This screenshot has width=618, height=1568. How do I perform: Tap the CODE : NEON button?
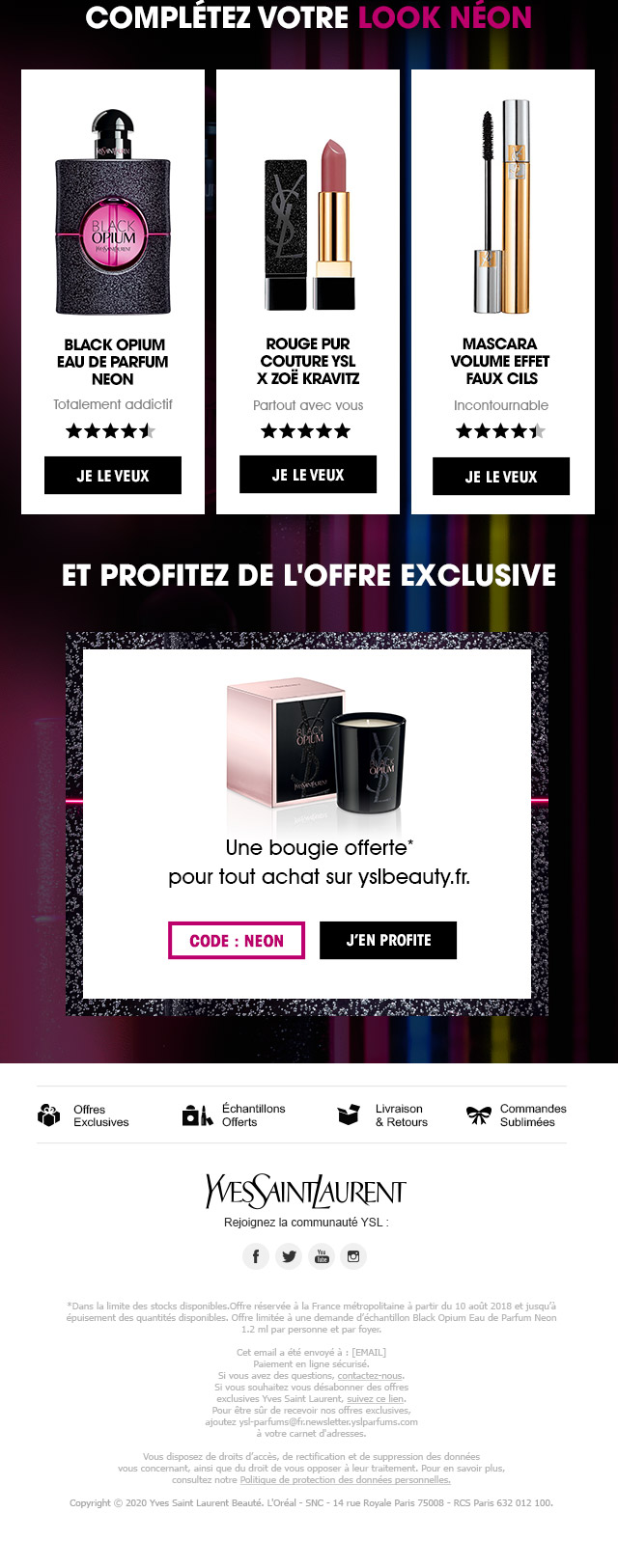[237, 941]
